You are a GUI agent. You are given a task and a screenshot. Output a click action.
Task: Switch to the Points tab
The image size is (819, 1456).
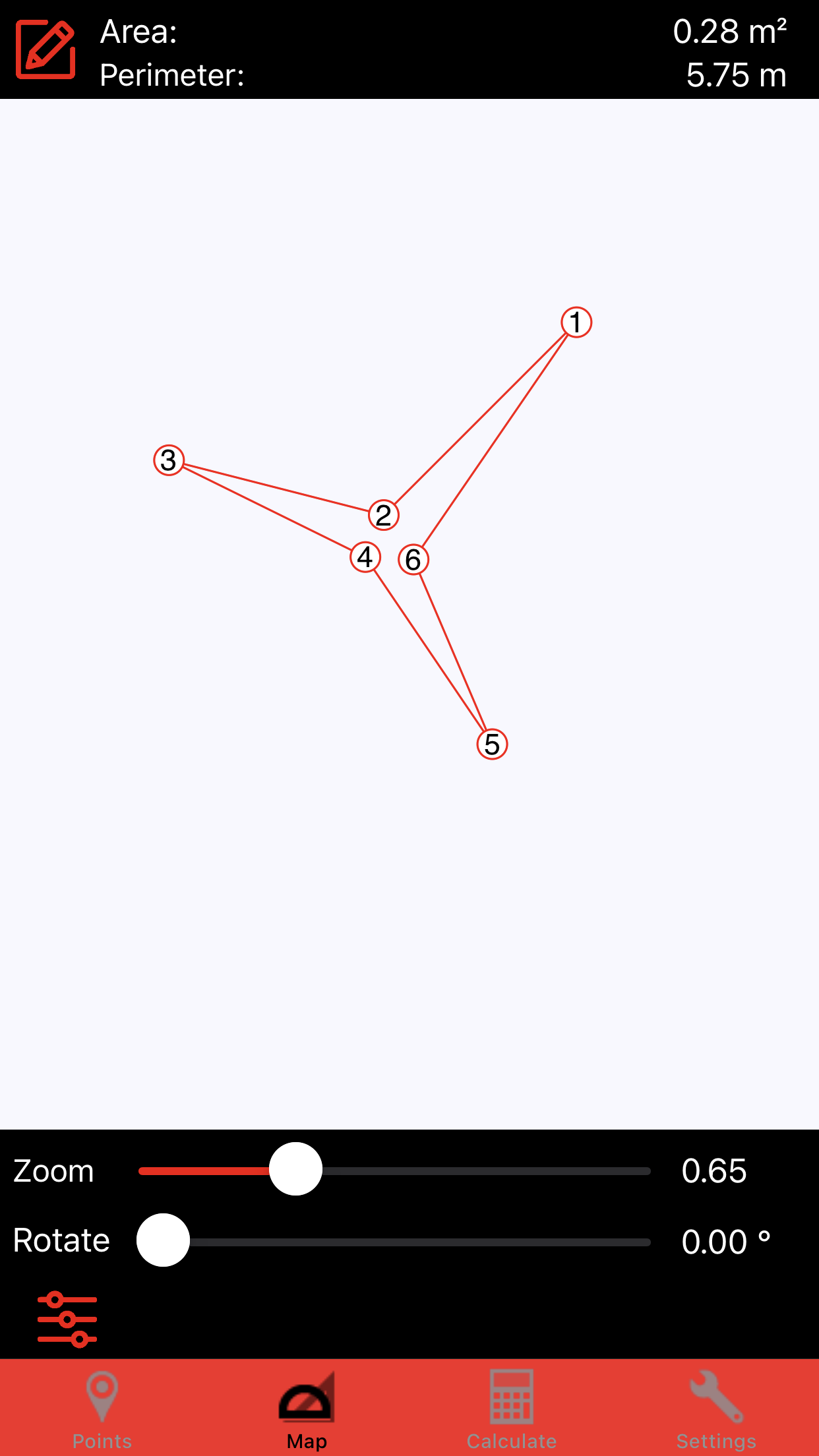(102, 1410)
